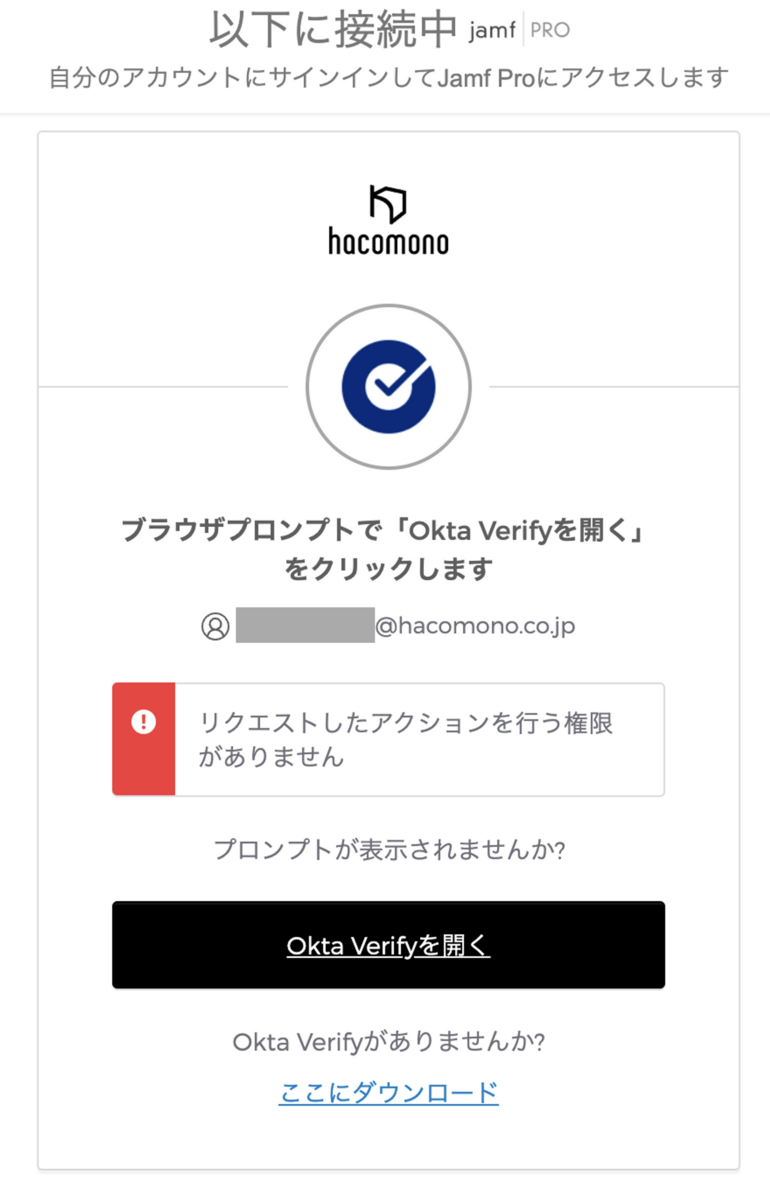Click the Okta Verifyを開く underlined label
This screenshot has height=1200, width=770.
tap(388, 944)
